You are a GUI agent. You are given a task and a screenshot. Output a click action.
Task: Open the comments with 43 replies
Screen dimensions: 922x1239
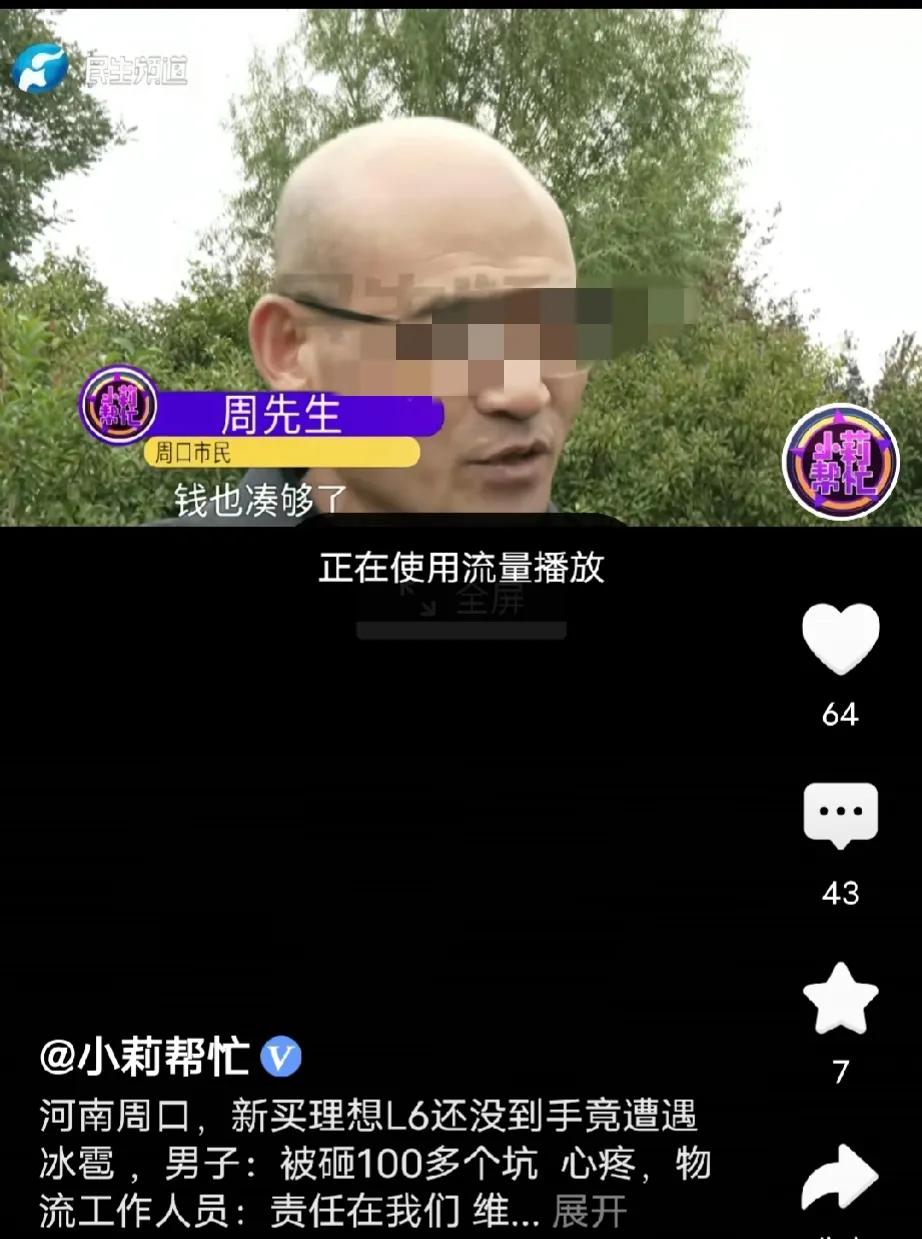coord(840,815)
